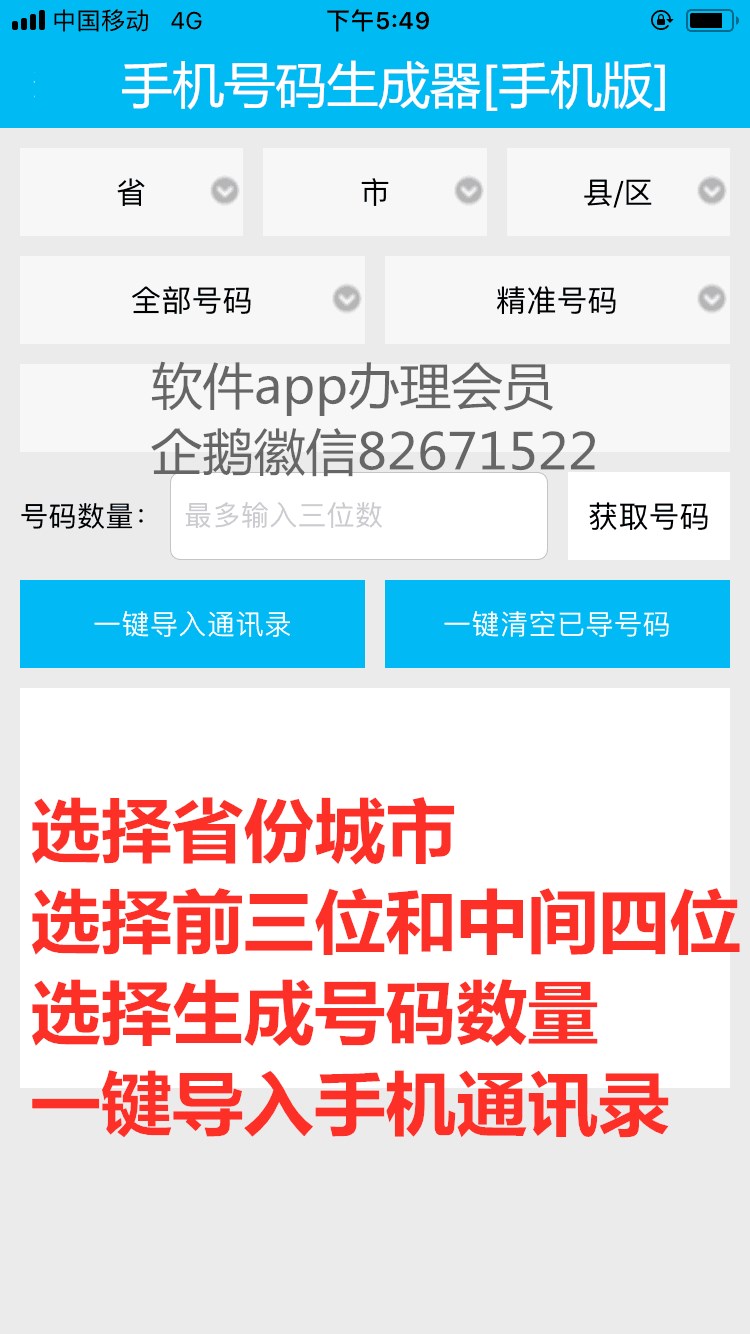Tap the 获取号码 button
The image size is (750, 1334).
click(648, 516)
